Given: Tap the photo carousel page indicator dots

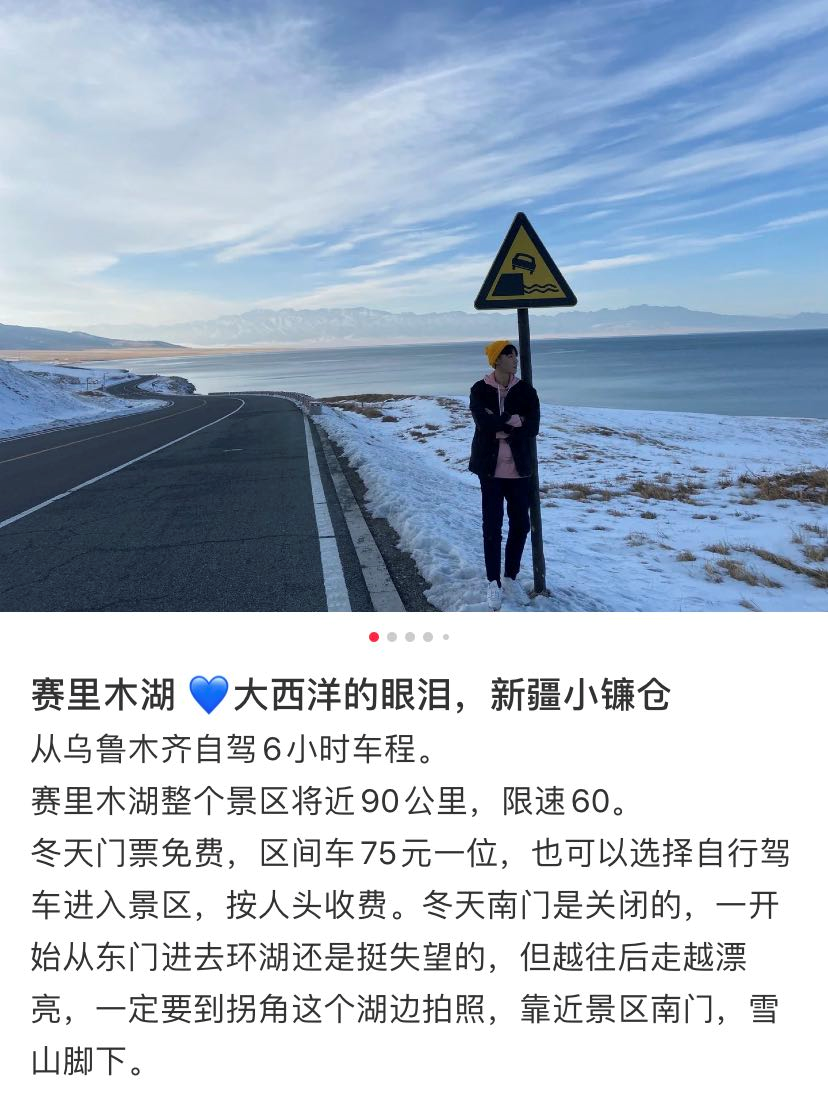Looking at the screenshot, I should [x=410, y=637].
